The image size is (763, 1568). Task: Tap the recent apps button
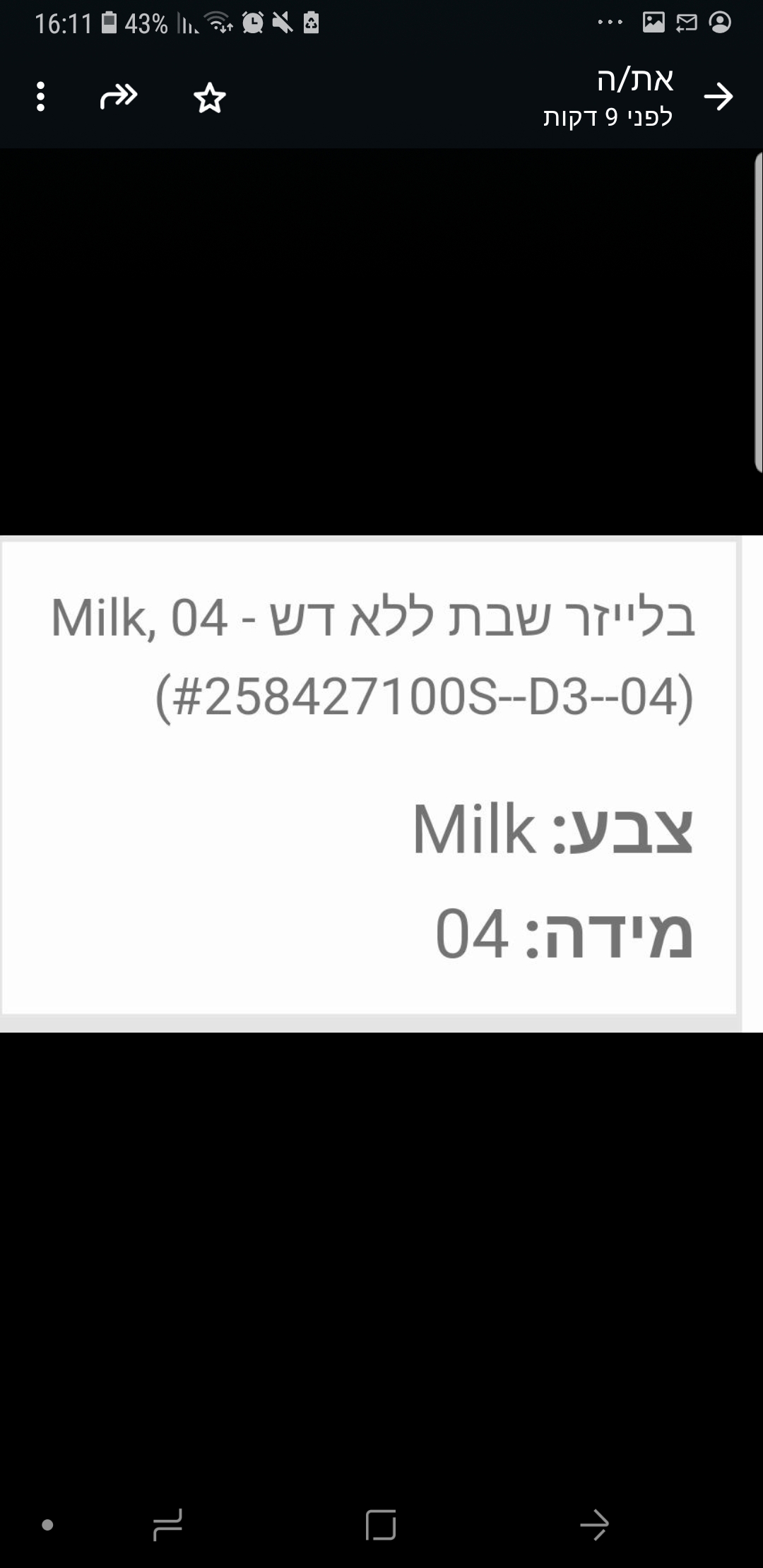click(168, 1524)
